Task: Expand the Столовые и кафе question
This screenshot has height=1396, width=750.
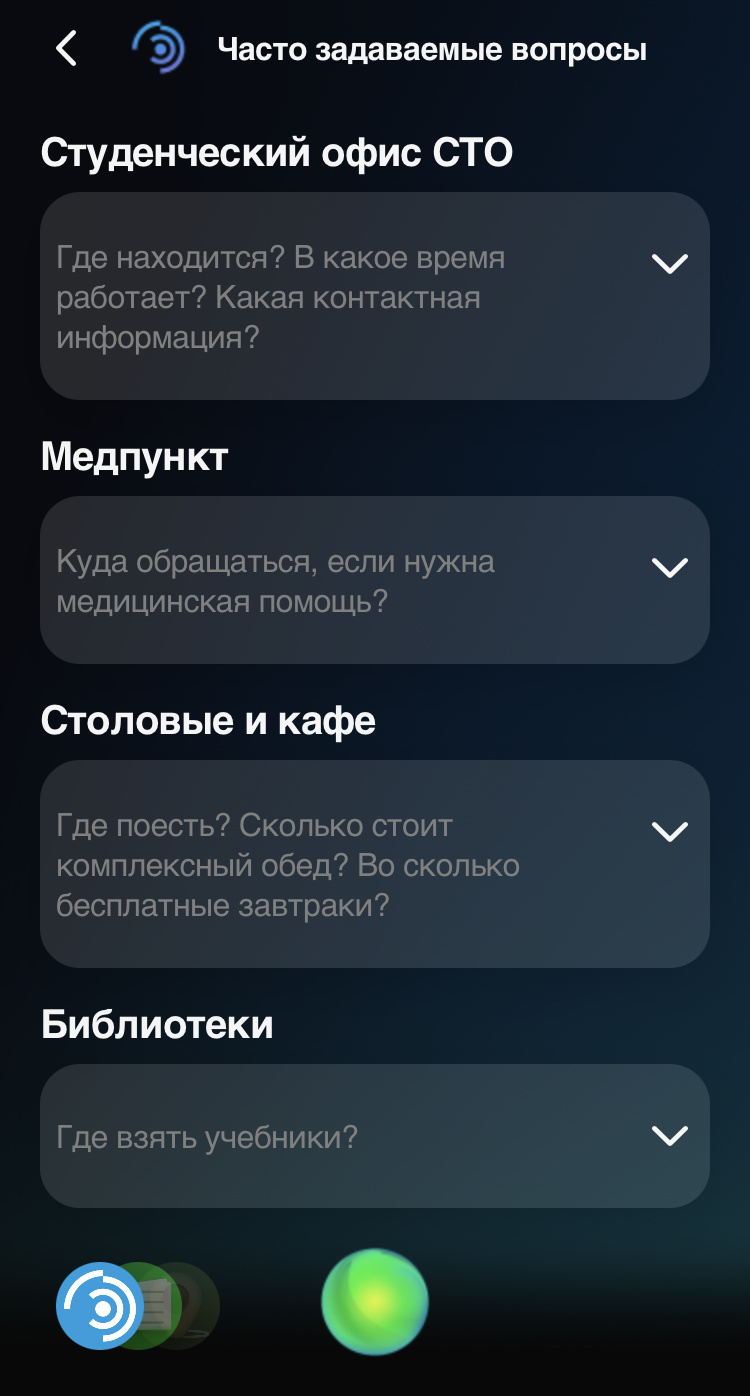Action: [669, 831]
